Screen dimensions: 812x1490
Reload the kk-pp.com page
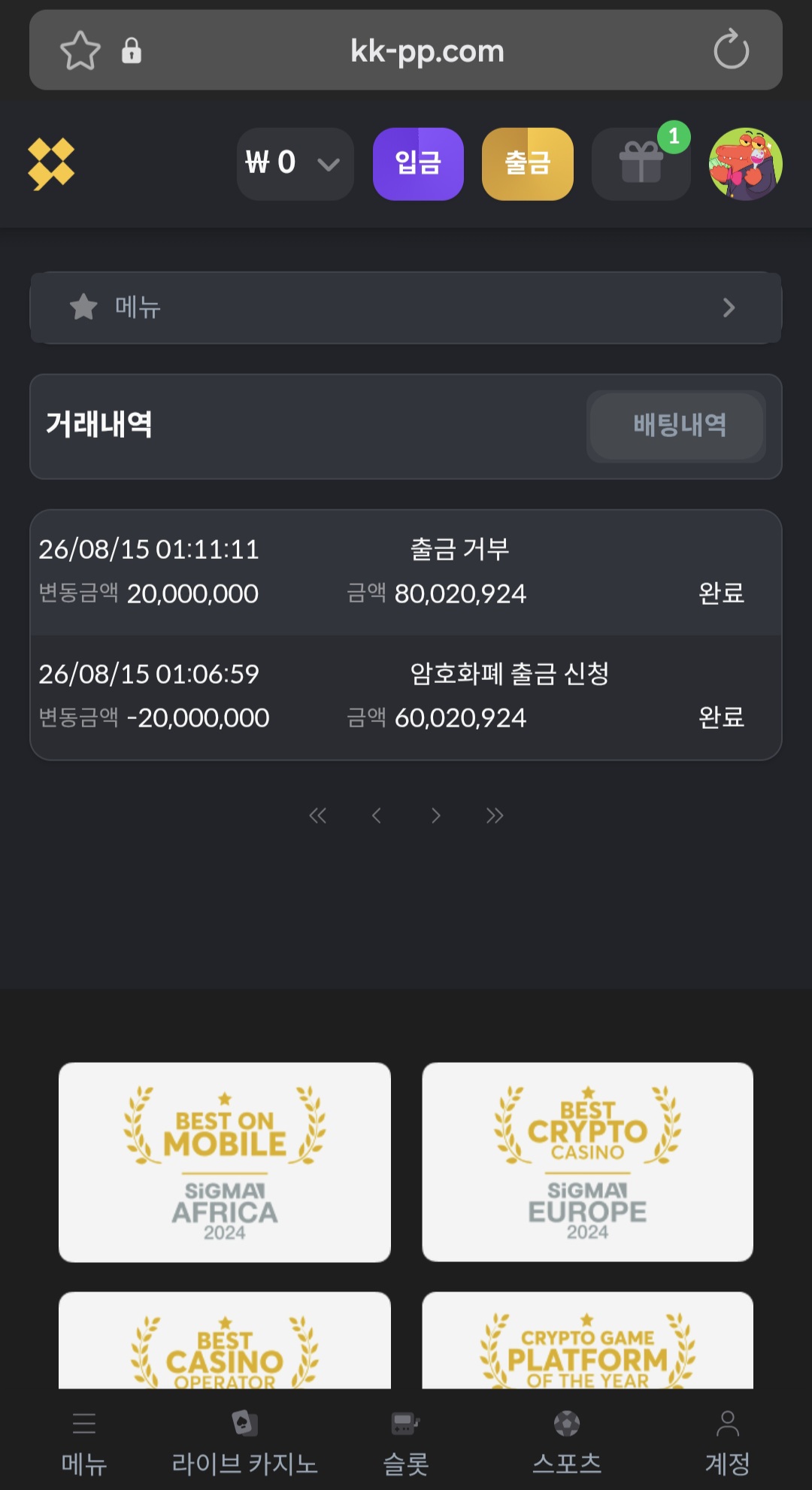tap(731, 50)
